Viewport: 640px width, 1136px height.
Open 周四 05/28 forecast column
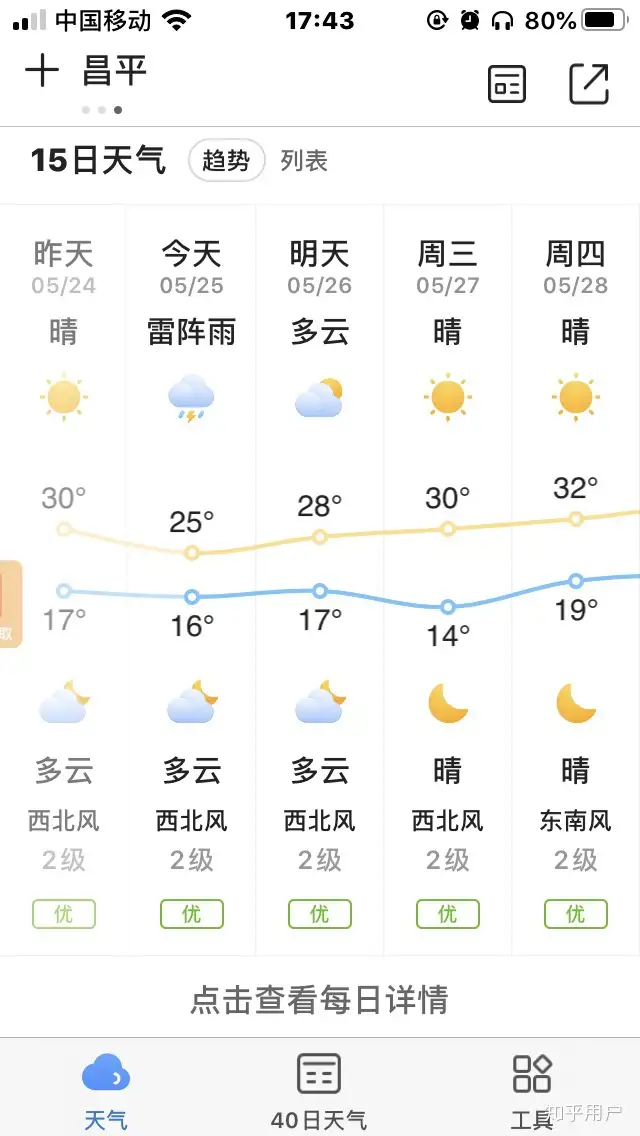[x=576, y=580]
